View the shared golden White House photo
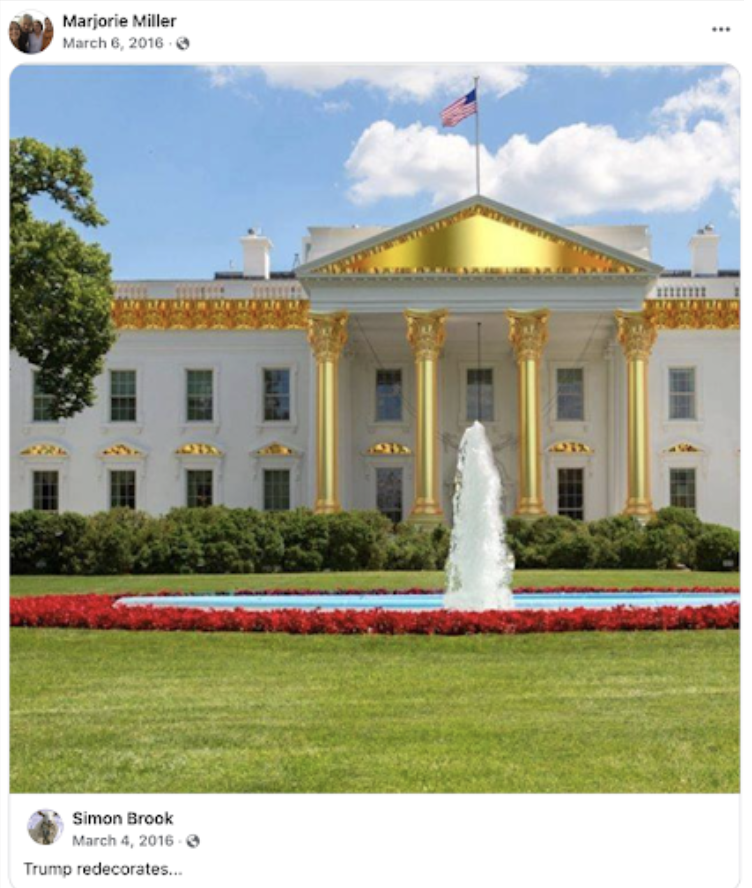The width and height of the screenshot is (752, 888). click(375, 428)
